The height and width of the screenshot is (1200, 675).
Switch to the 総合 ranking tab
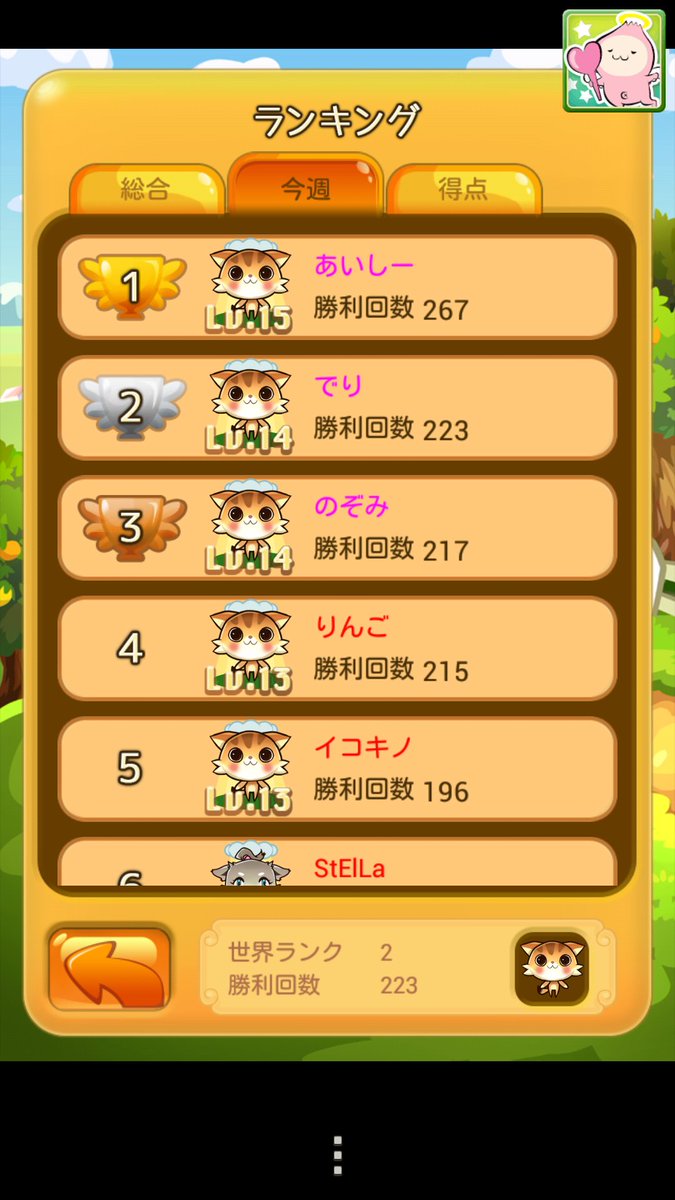(x=146, y=189)
